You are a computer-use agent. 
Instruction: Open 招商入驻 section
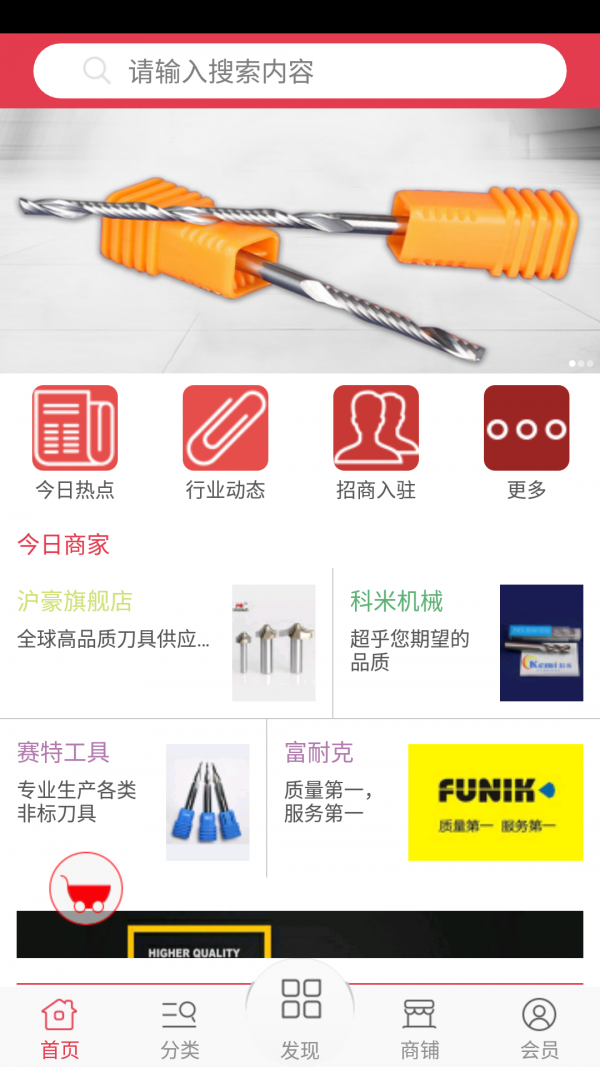pyautogui.click(x=376, y=441)
